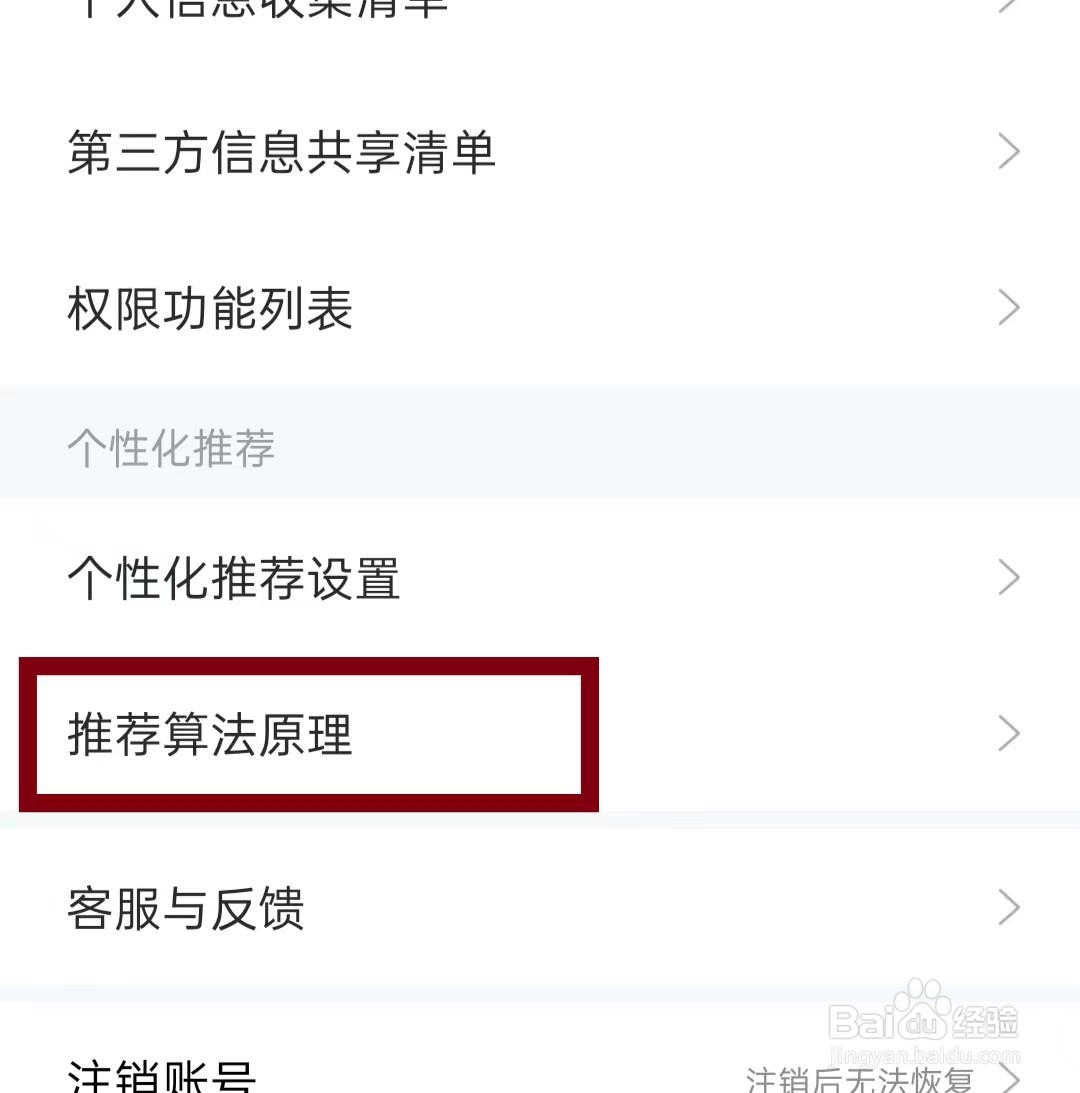The width and height of the screenshot is (1080, 1093).
Task: Open the 权限功能列表 entry
Action: [207, 309]
